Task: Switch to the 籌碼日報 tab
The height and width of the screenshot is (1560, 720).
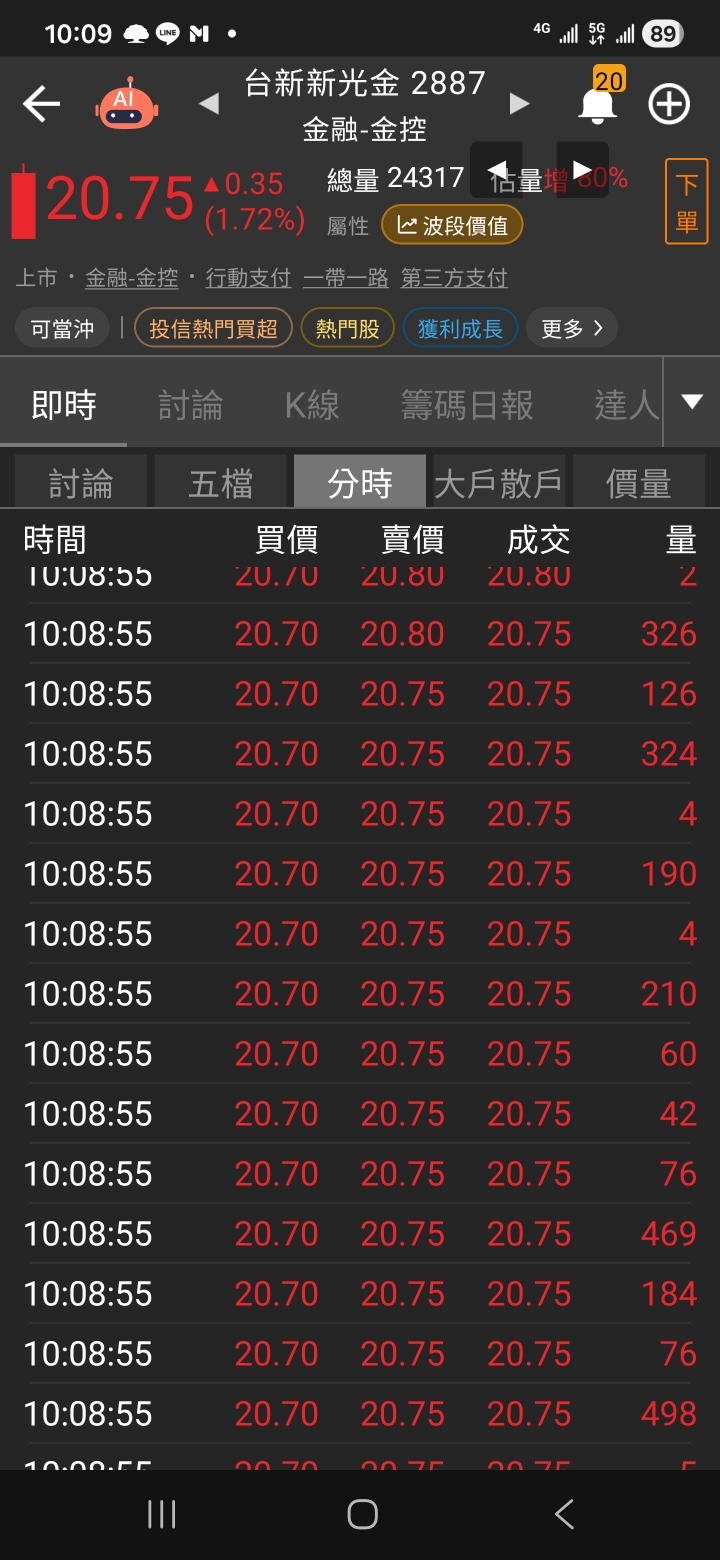Action: pyautogui.click(x=467, y=405)
